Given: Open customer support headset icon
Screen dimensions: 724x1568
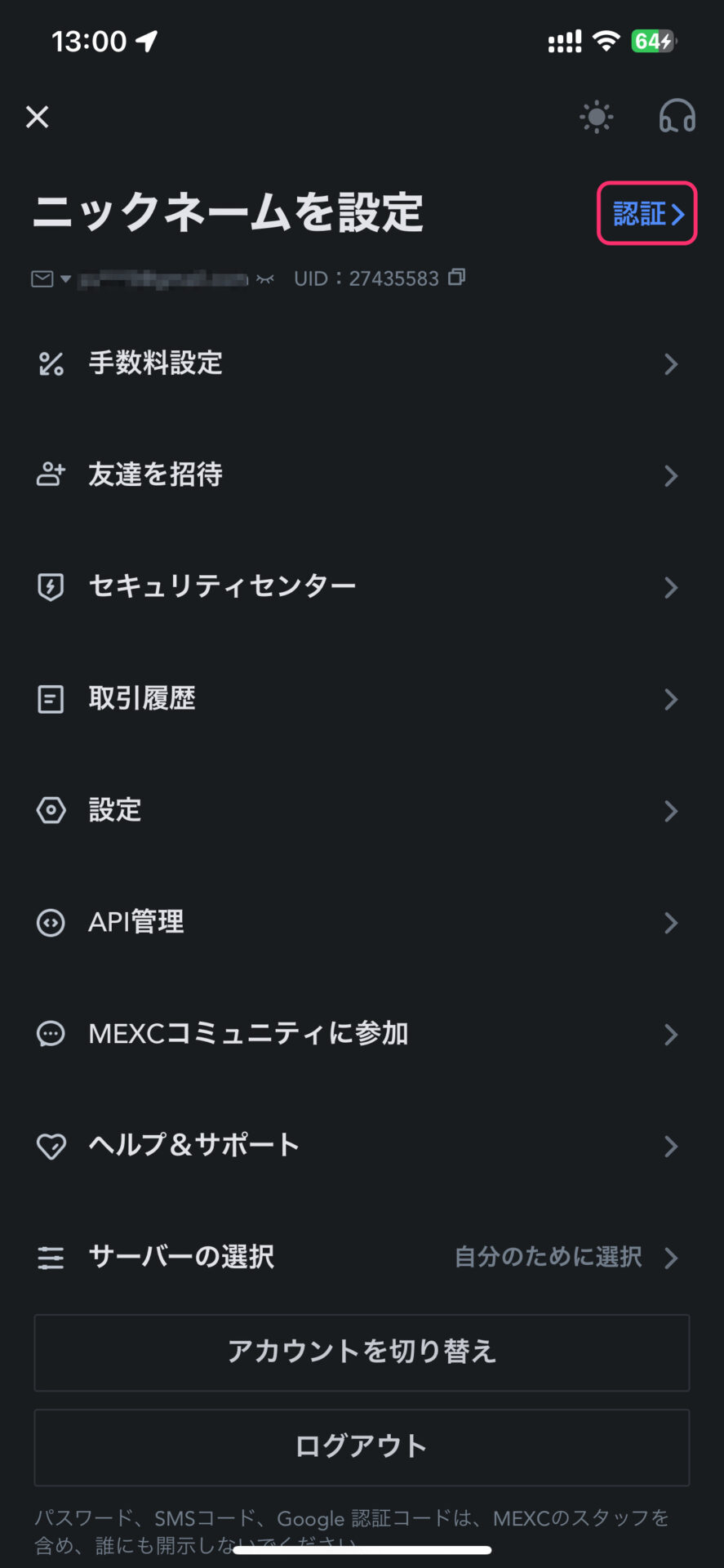Looking at the screenshot, I should coord(677,116).
